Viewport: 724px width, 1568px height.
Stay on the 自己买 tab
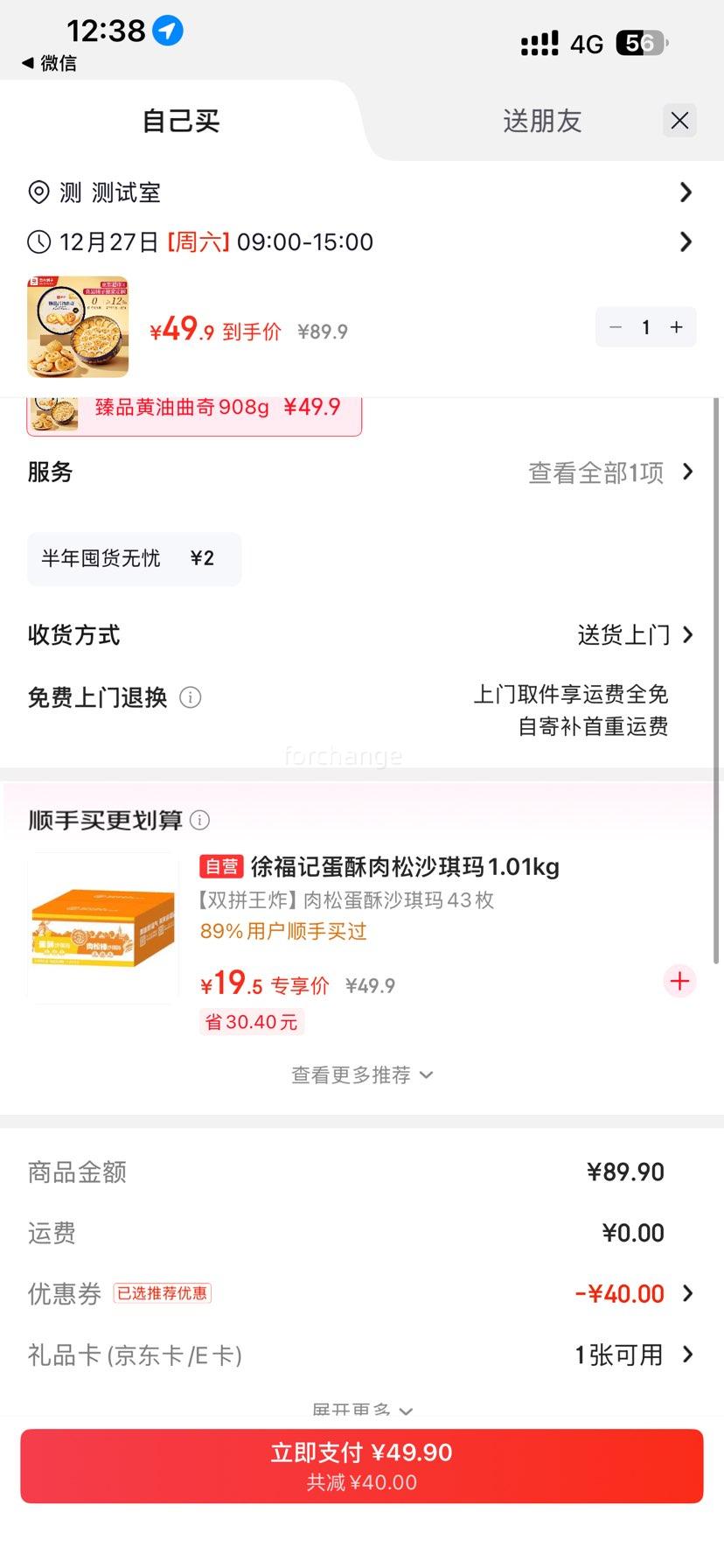(x=179, y=121)
